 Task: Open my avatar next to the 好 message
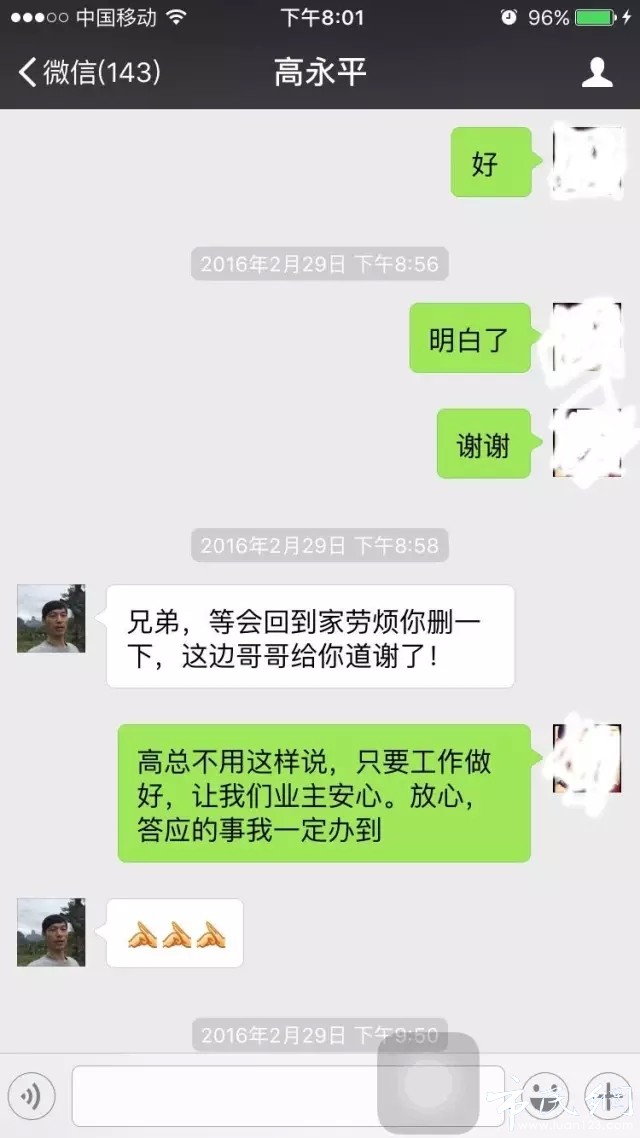tap(587, 161)
